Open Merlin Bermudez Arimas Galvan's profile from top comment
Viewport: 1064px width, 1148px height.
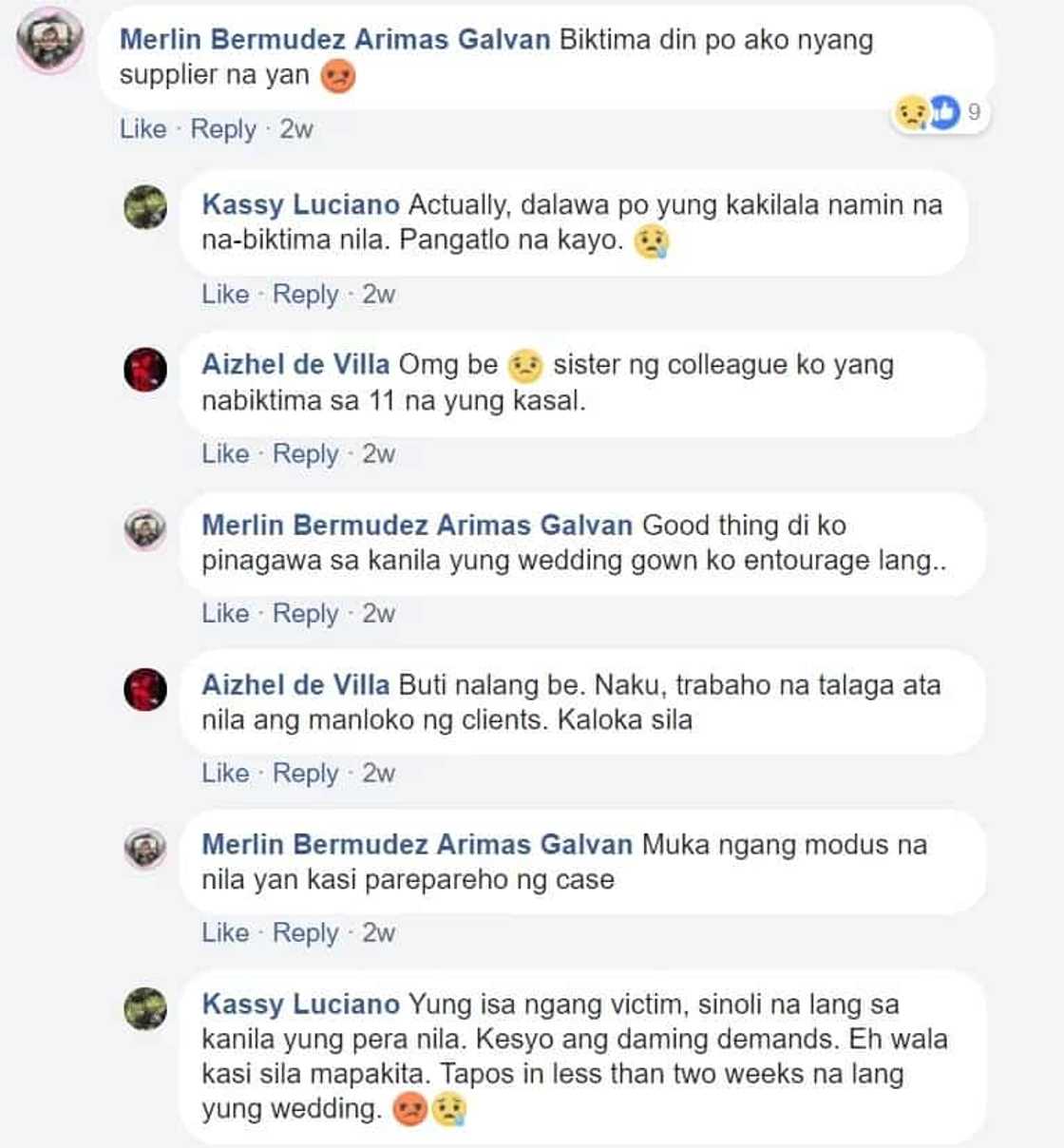334,39
